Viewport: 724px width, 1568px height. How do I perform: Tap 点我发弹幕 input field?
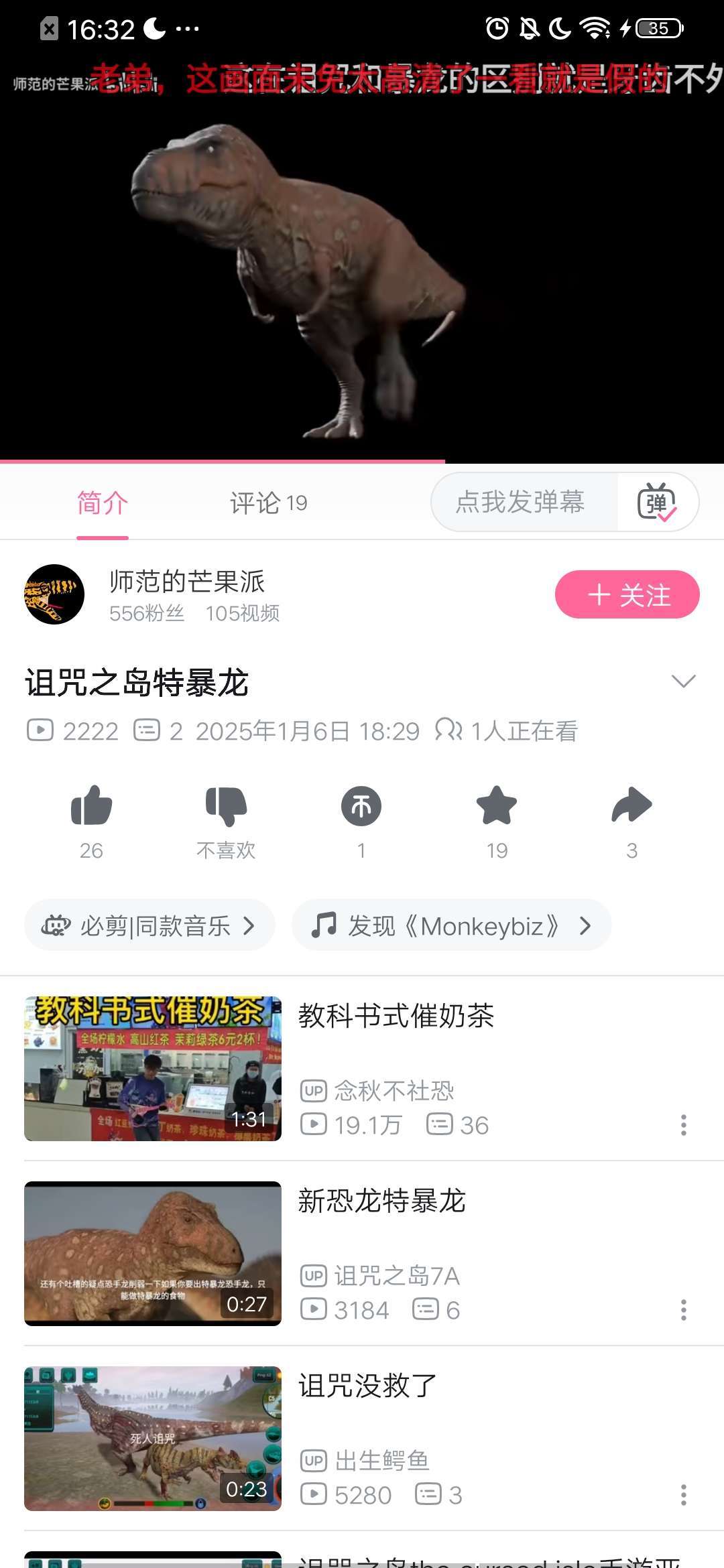click(x=522, y=502)
